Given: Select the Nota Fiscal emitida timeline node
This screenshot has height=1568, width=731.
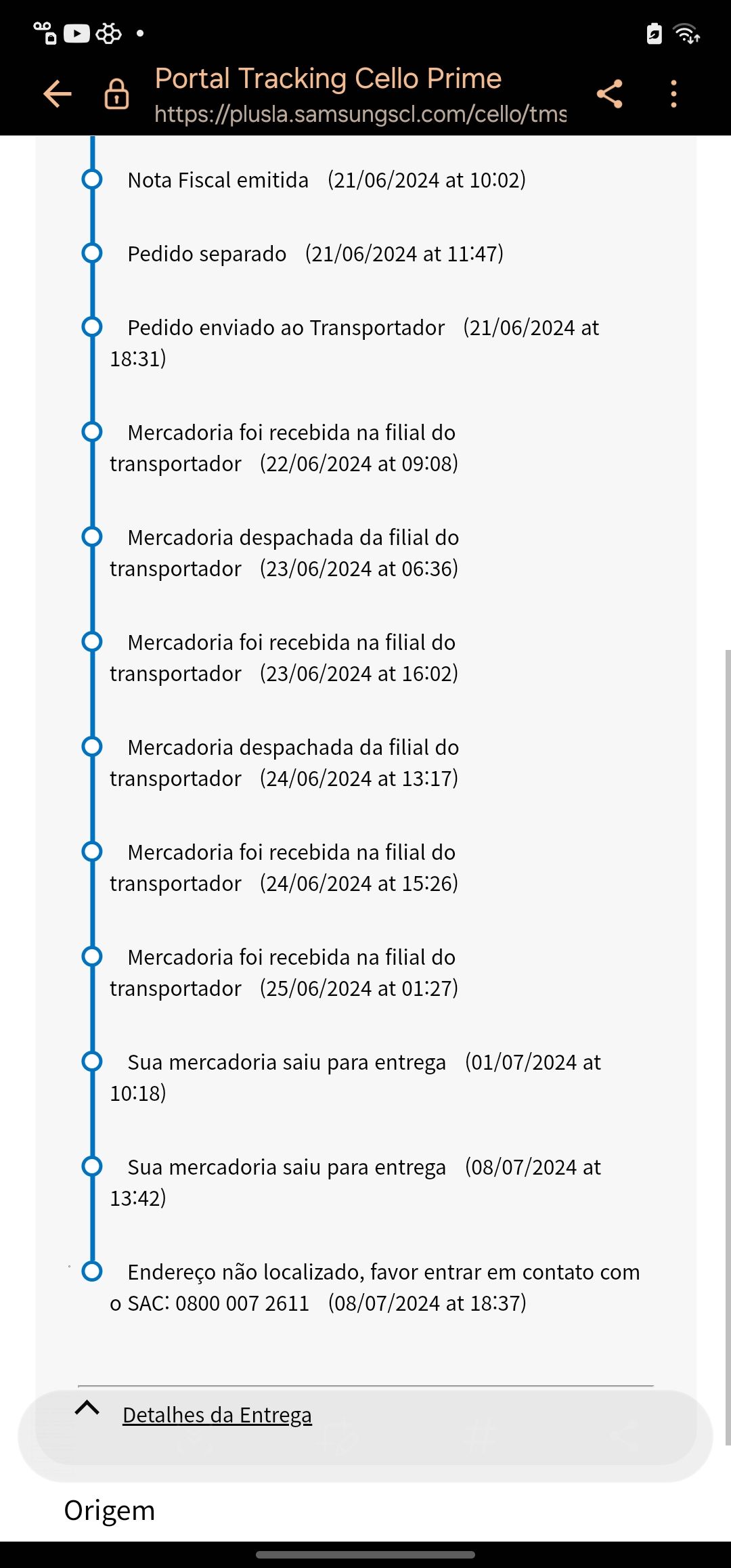Looking at the screenshot, I should (91, 179).
